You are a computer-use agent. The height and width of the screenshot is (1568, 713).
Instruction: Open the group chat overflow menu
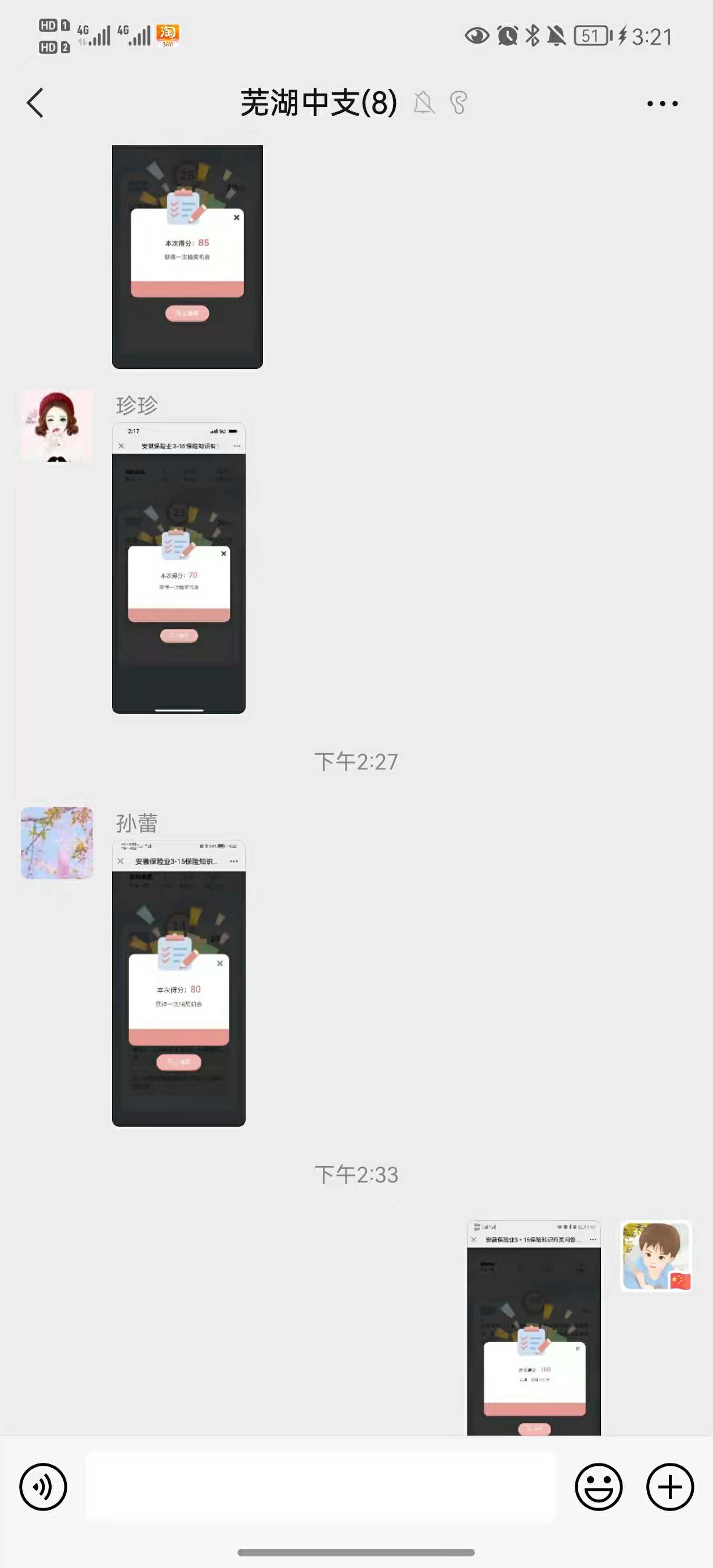(662, 103)
